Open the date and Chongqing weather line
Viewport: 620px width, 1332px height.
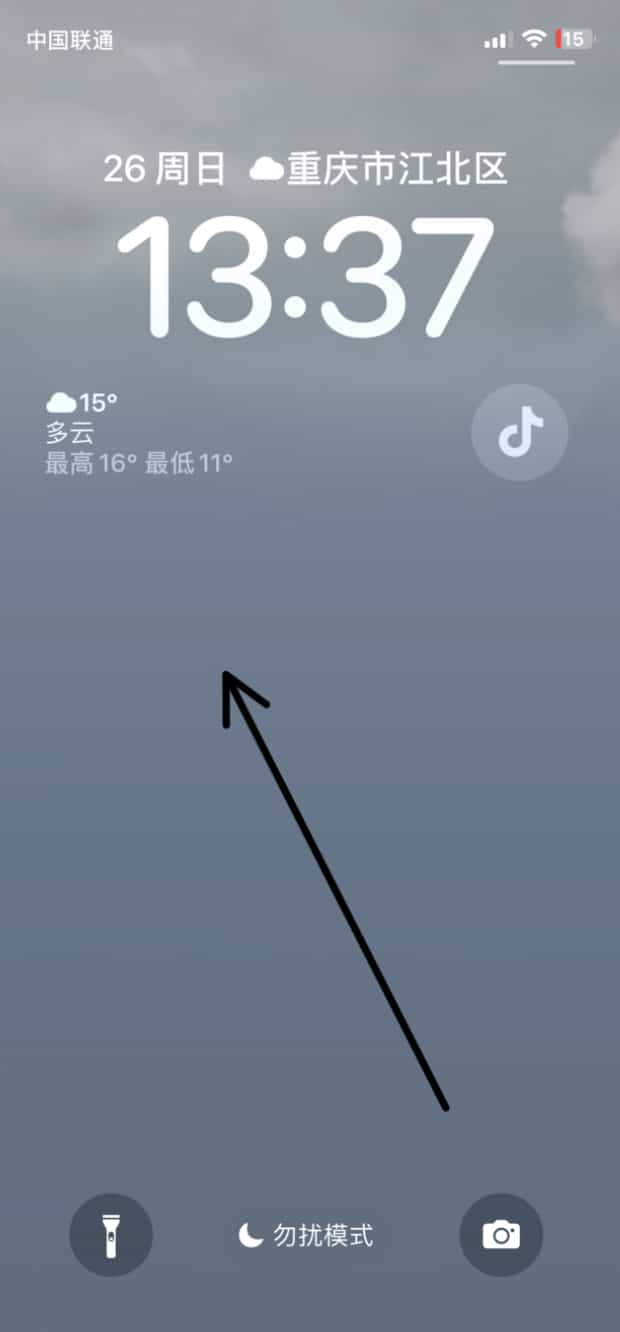tap(306, 169)
